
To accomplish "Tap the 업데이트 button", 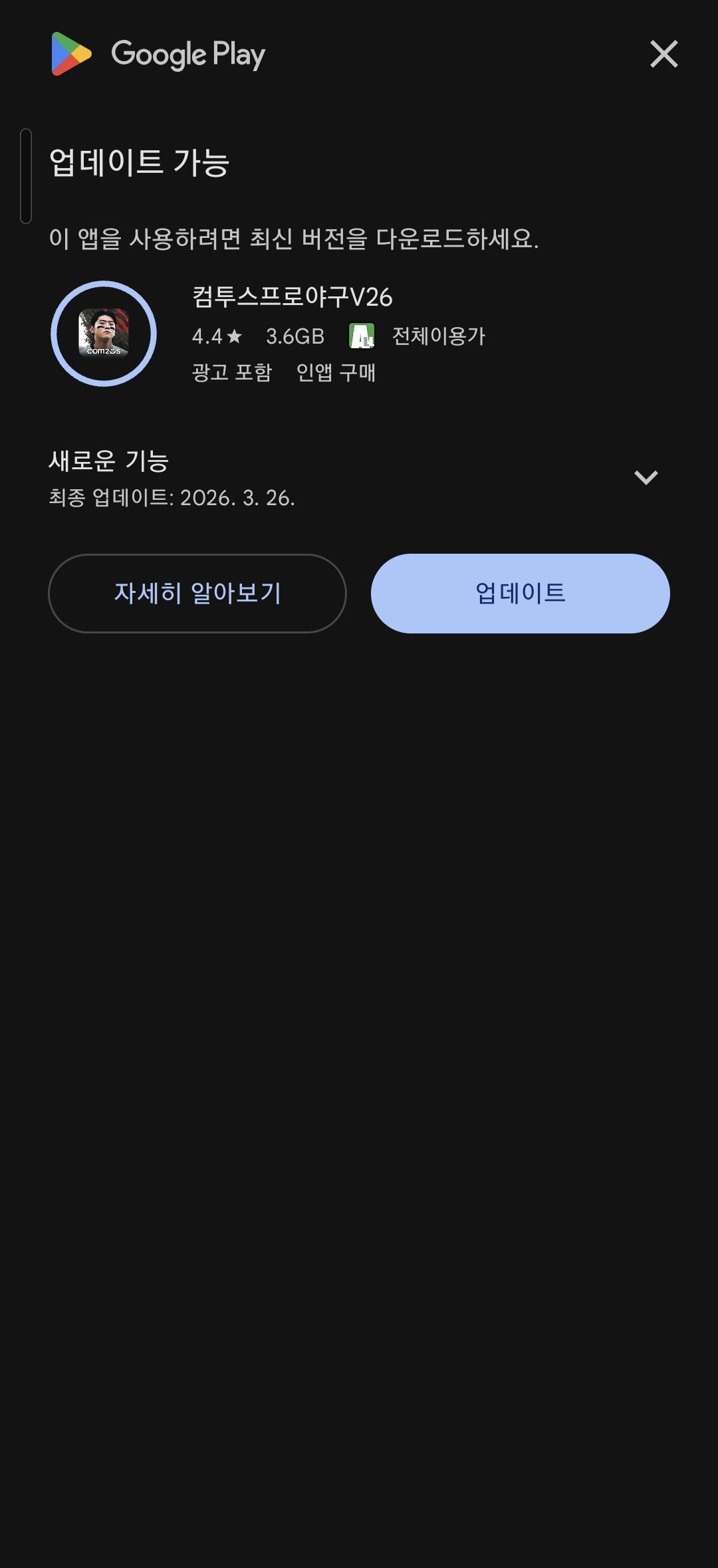I will coord(520,593).
